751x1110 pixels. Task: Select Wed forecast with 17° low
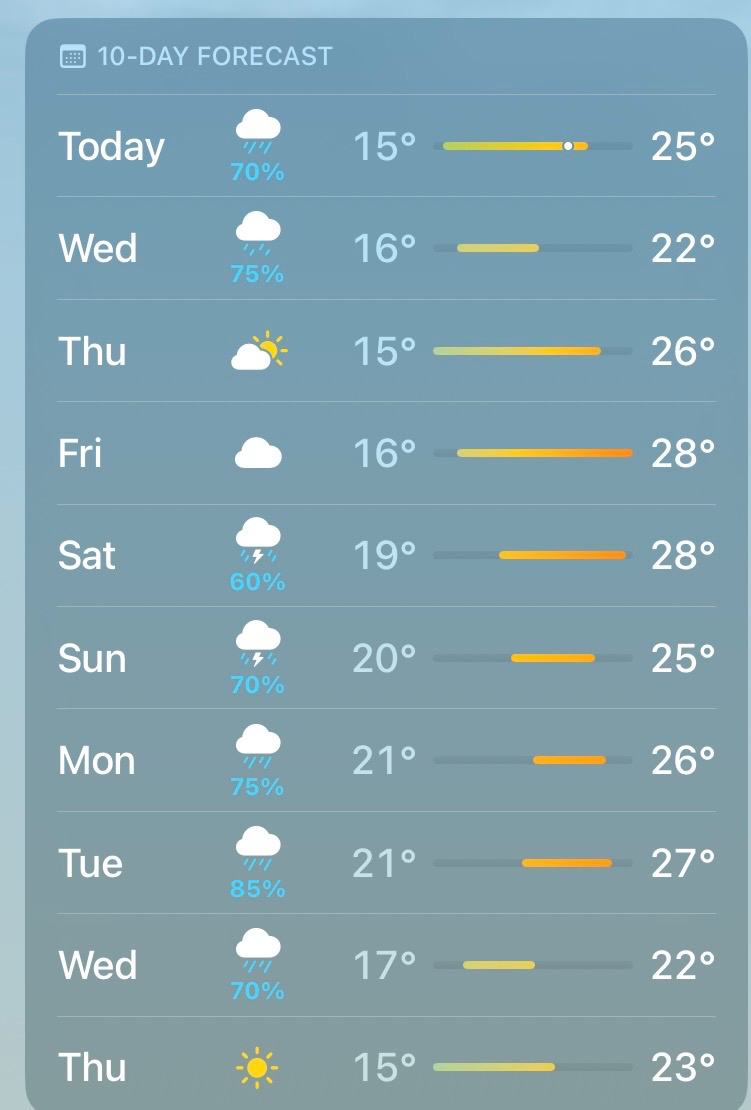click(x=386, y=966)
